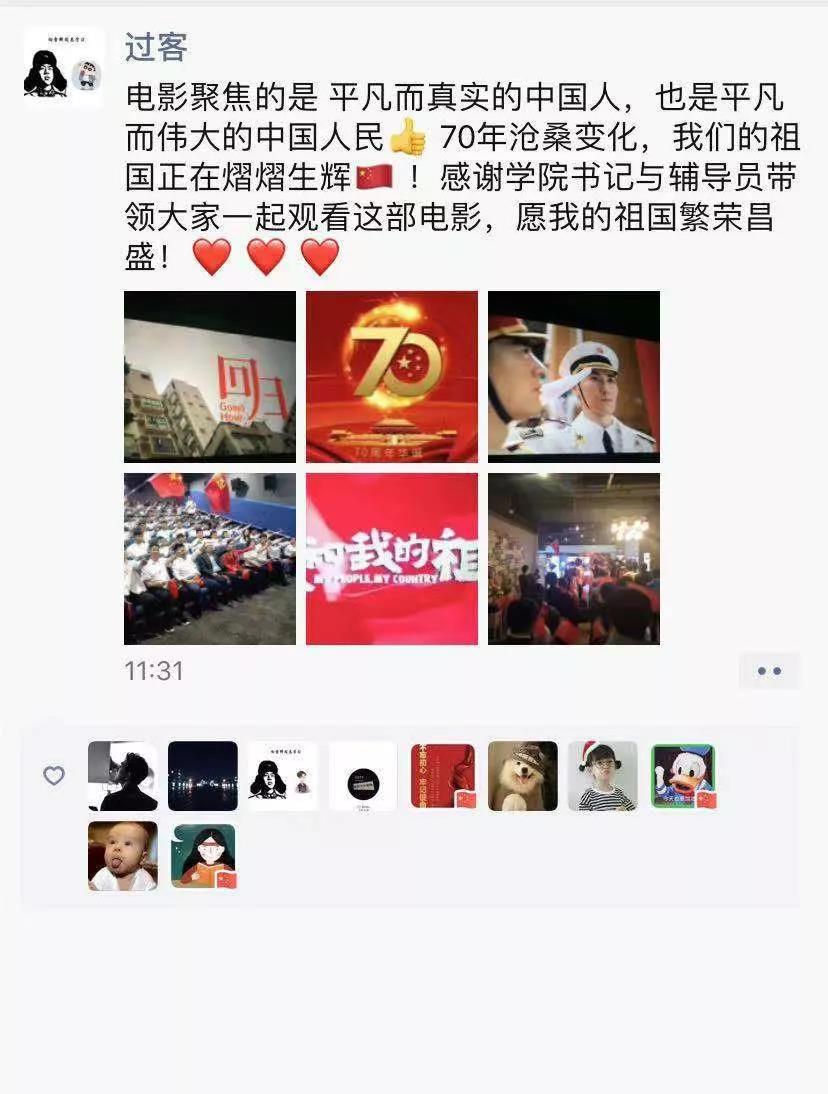
Task: Open the apartment building photo
Action: point(210,376)
